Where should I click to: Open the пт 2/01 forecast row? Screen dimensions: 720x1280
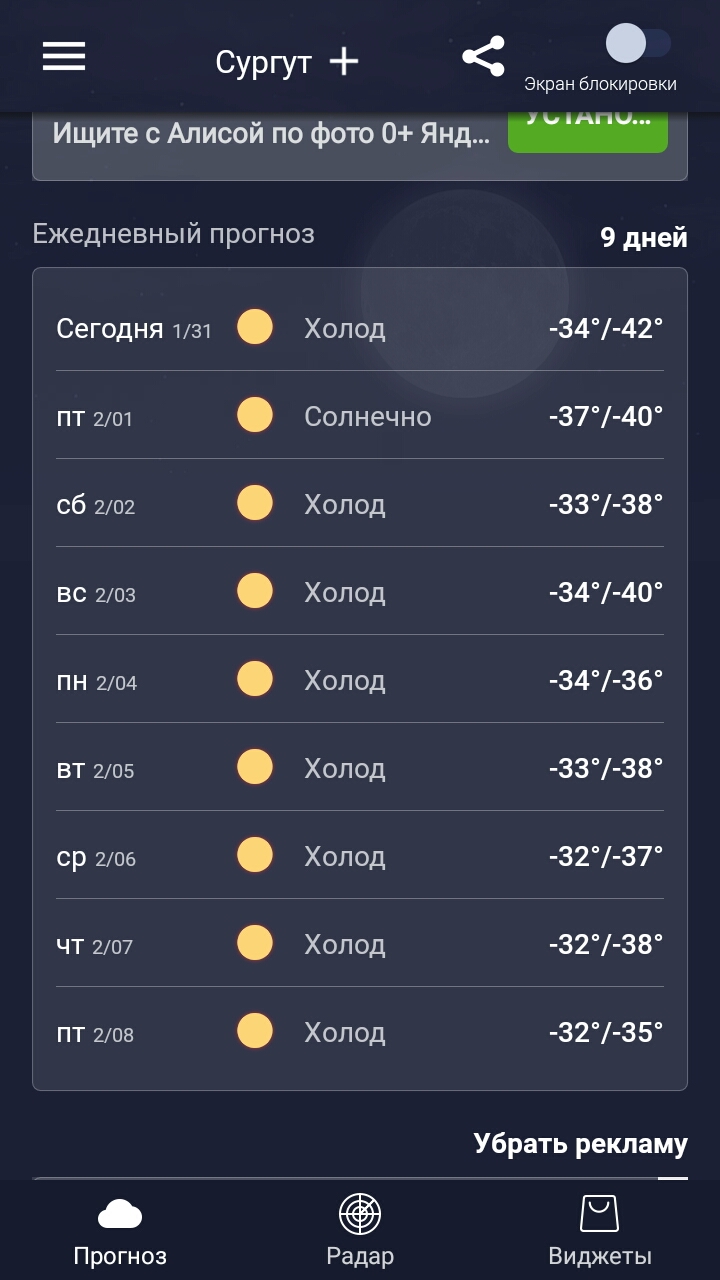[360, 416]
